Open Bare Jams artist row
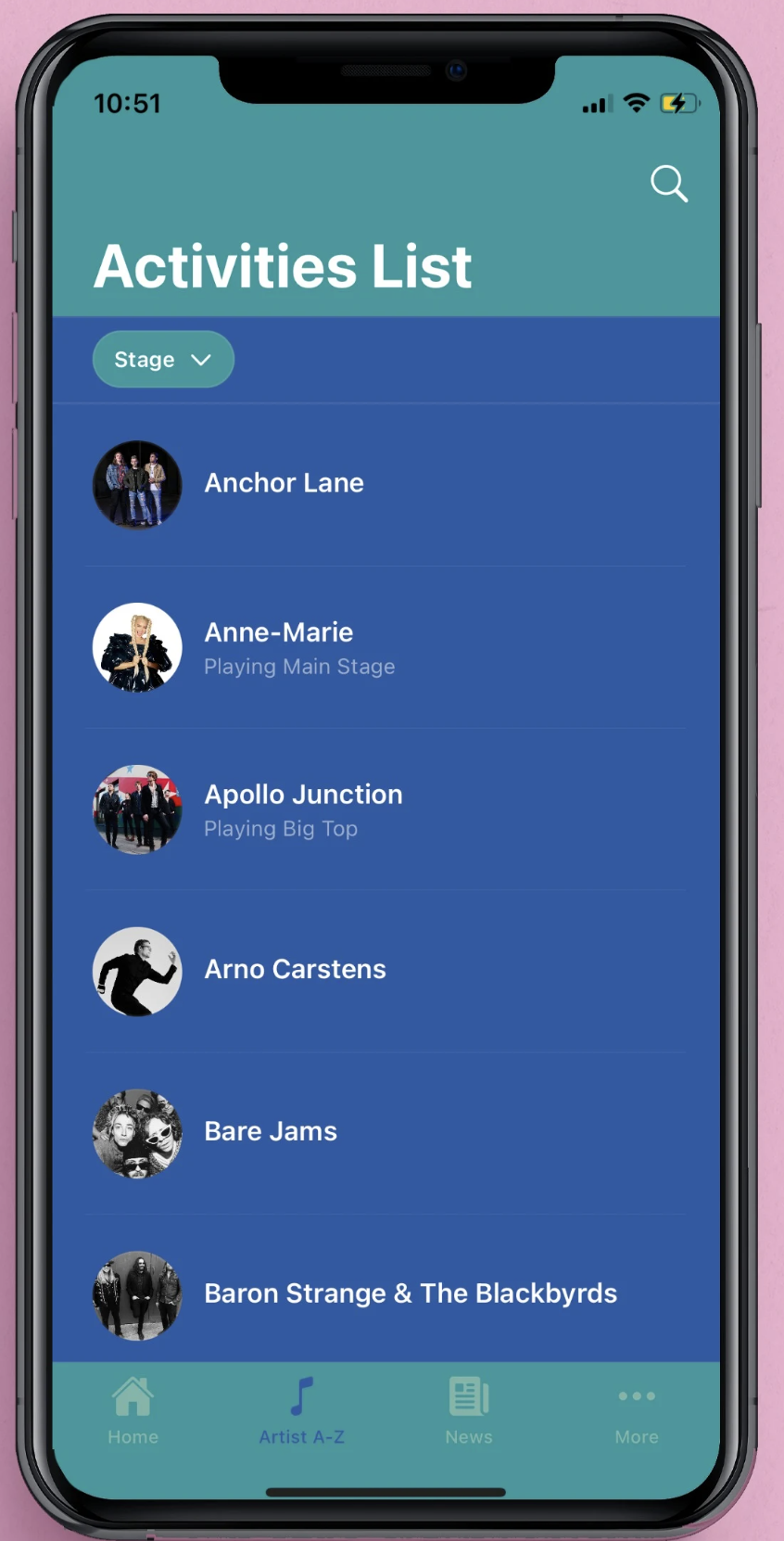Viewport: 784px width, 1541px height. click(x=270, y=1132)
